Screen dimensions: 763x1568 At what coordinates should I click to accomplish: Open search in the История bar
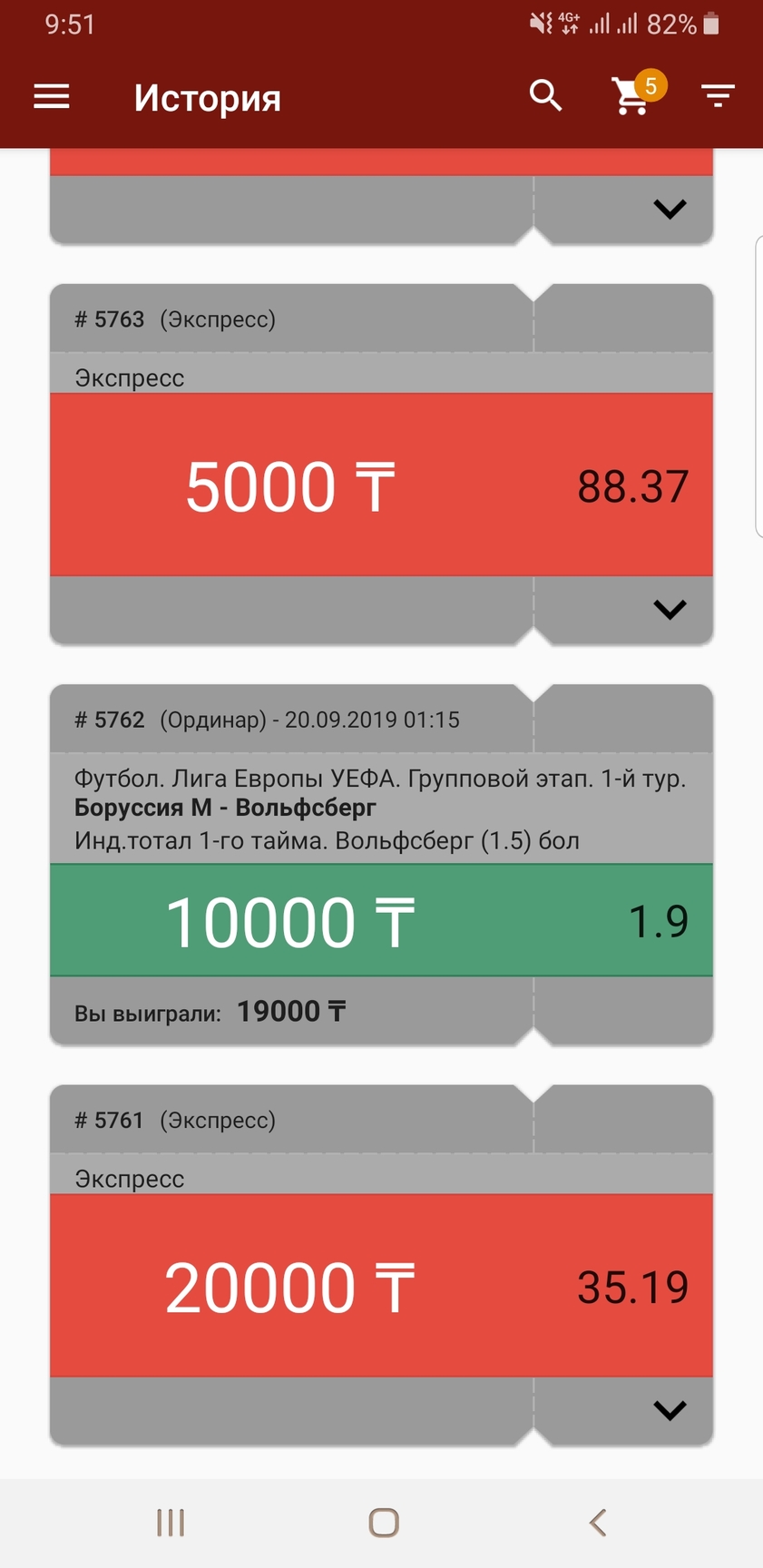tap(545, 95)
